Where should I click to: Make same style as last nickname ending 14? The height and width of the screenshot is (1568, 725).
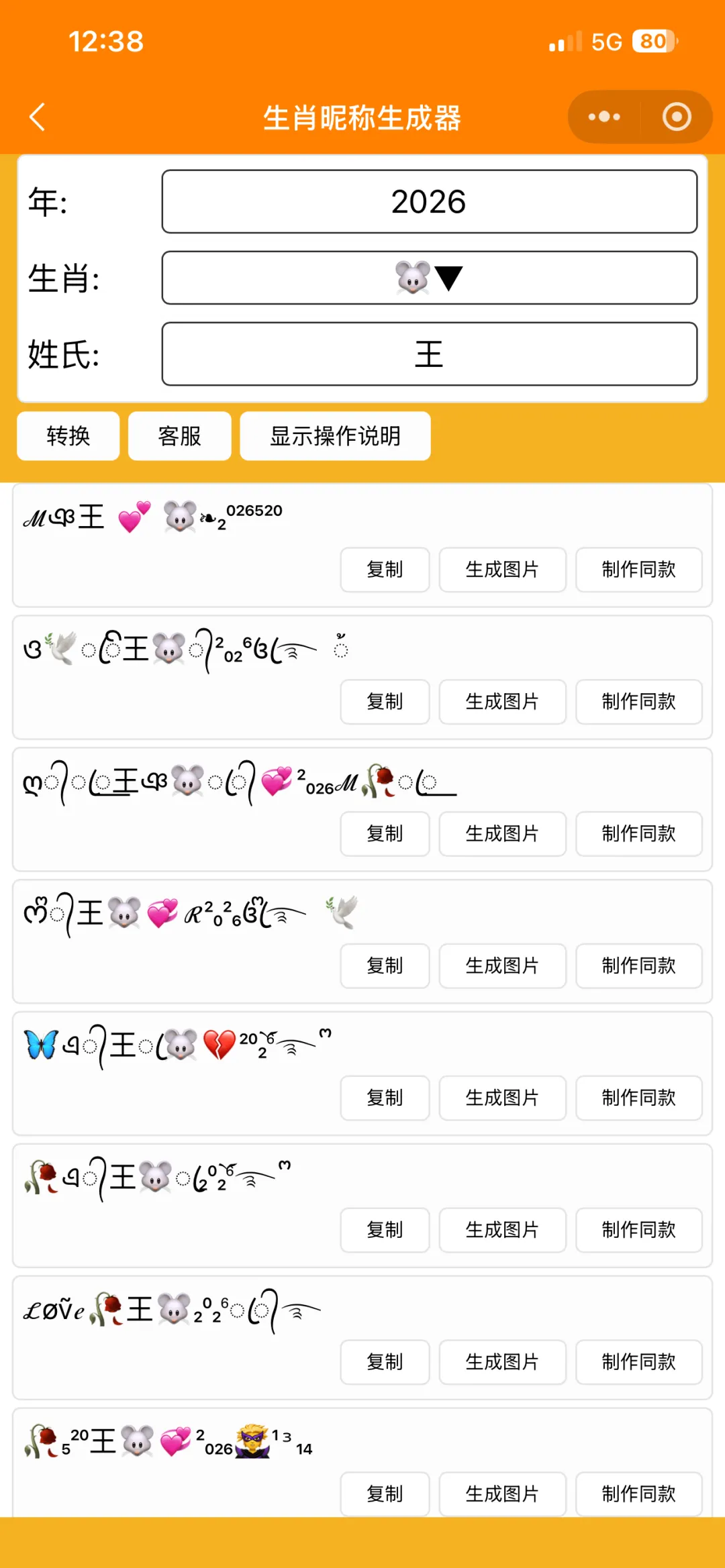tap(638, 1494)
